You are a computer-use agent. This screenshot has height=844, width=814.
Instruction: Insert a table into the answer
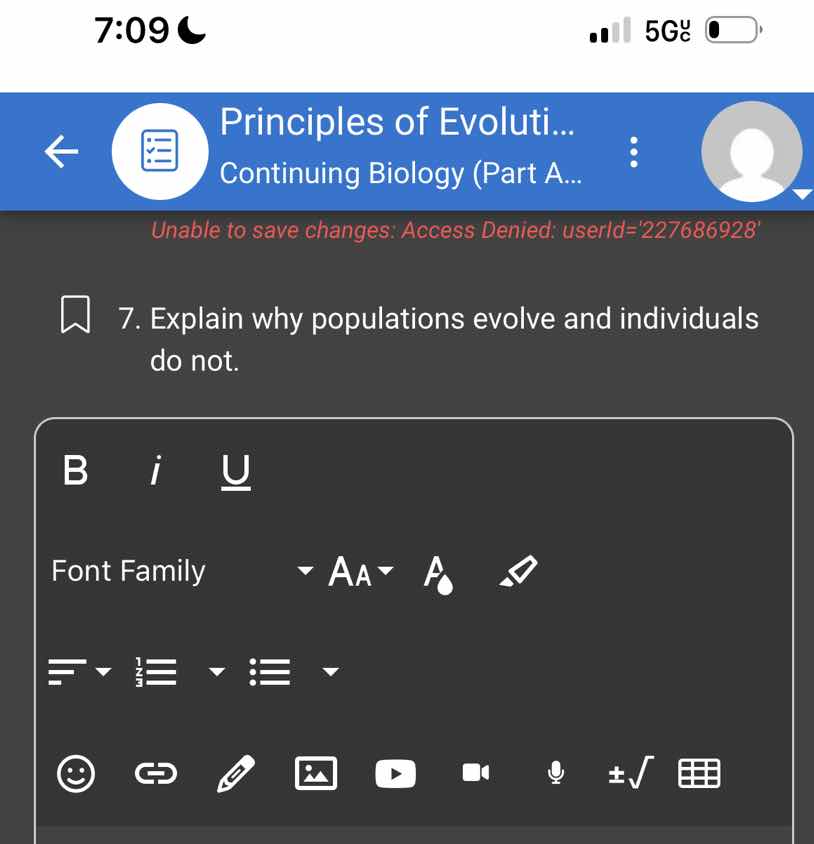pos(699,772)
